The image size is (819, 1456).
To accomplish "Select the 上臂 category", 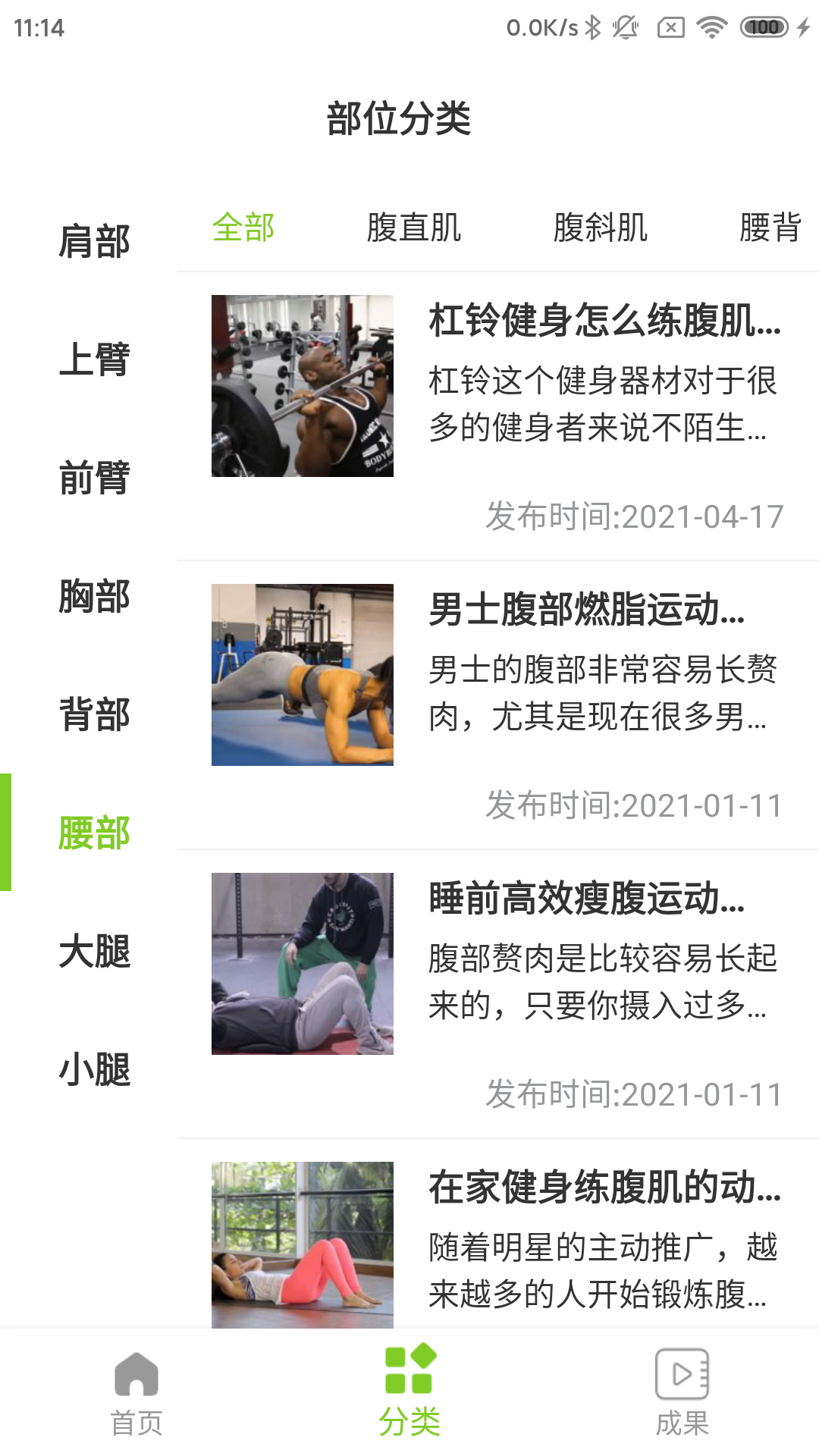I will (94, 359).
